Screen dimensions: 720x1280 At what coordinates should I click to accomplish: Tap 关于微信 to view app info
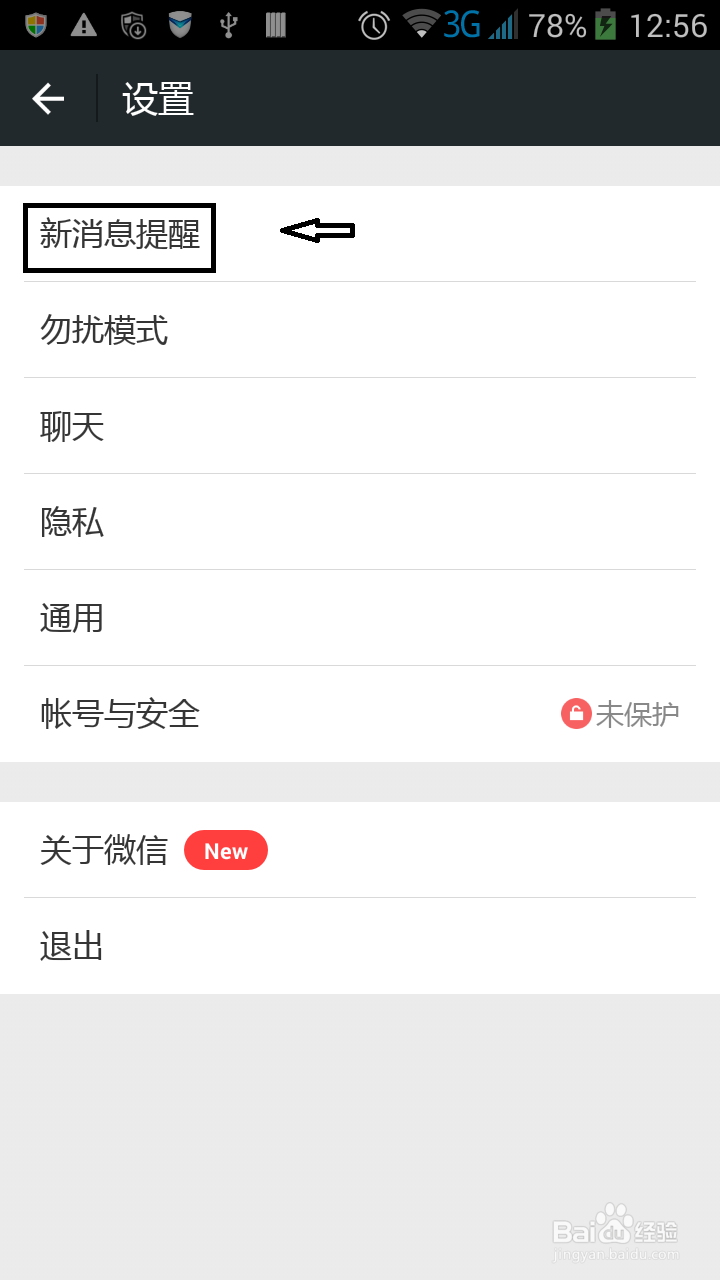(103, 850)
